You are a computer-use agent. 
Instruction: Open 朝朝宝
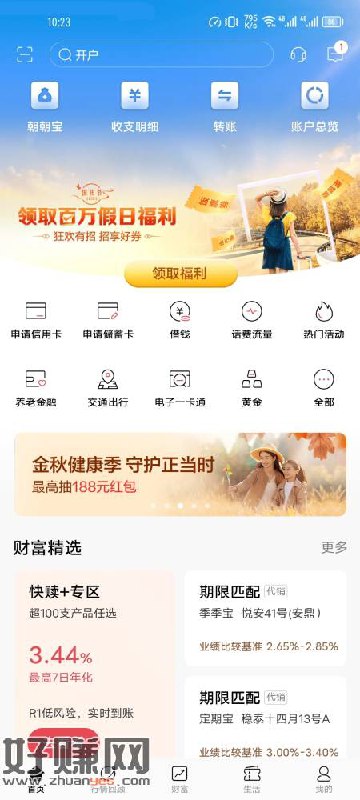[45, 108]
